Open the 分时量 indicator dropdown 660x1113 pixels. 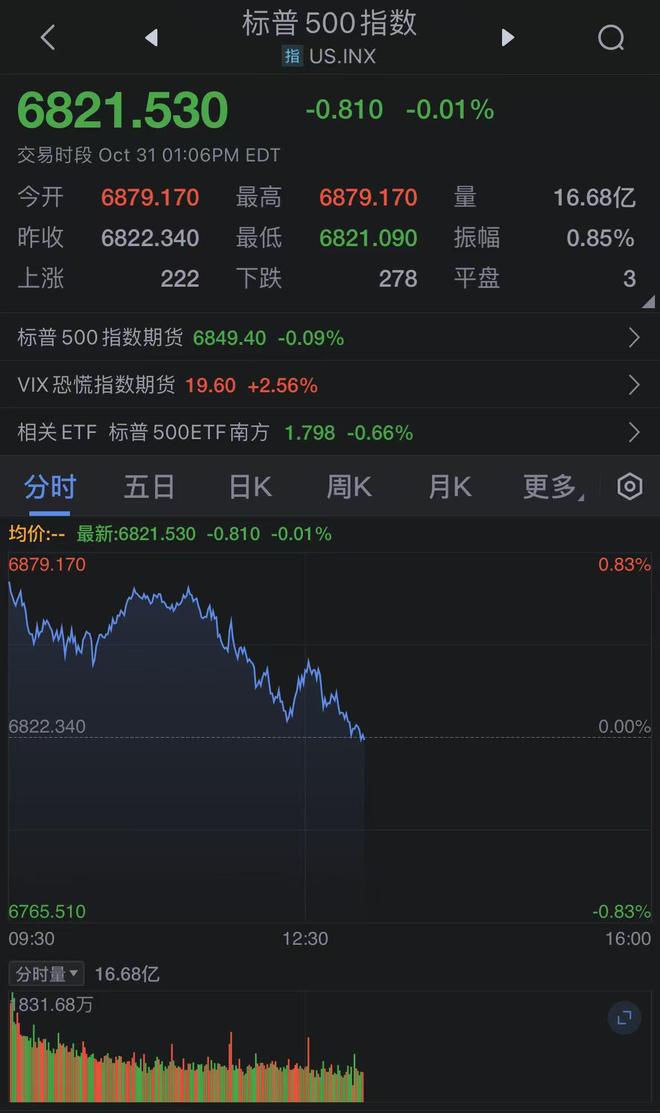46,974
